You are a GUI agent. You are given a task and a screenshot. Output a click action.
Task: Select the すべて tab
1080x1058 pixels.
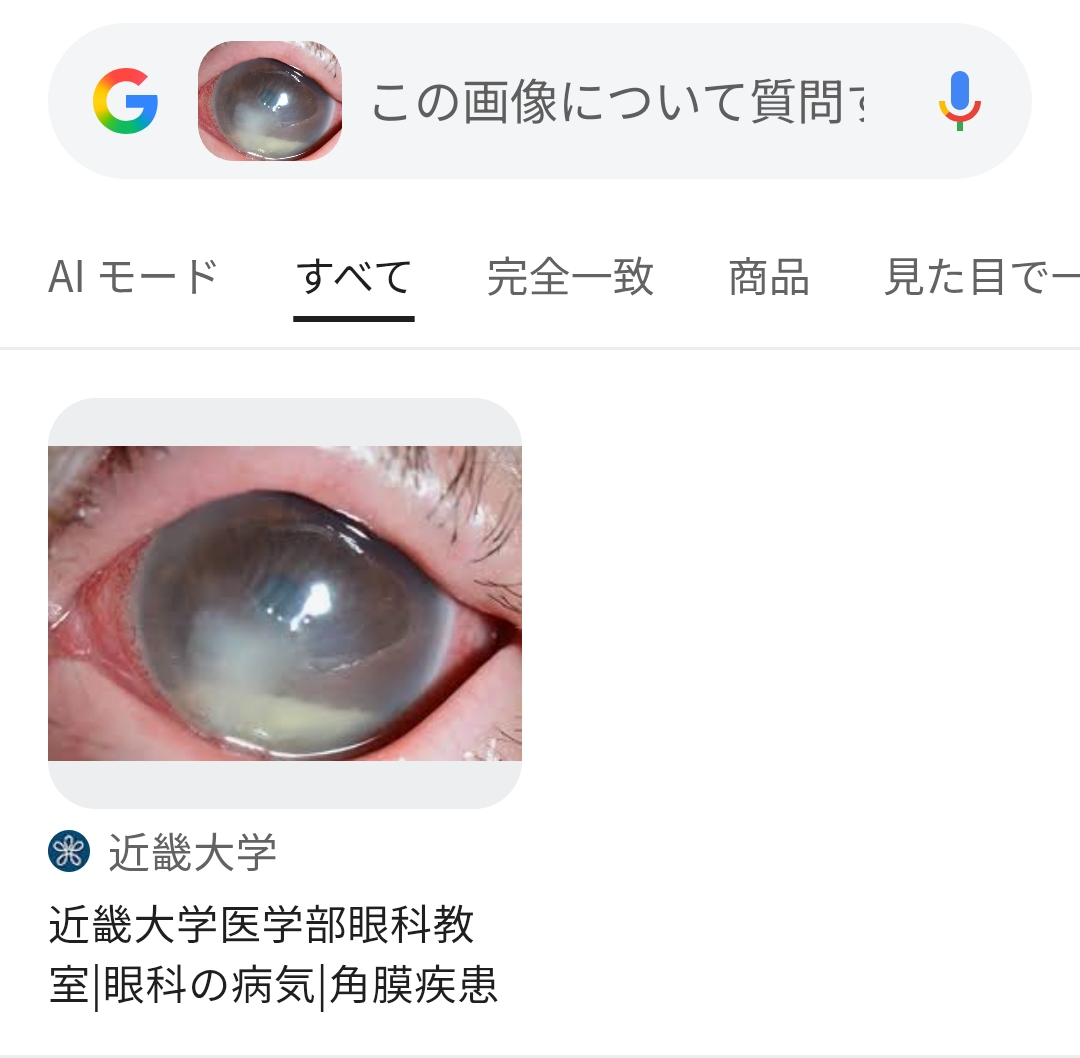(x=354, y=277)
